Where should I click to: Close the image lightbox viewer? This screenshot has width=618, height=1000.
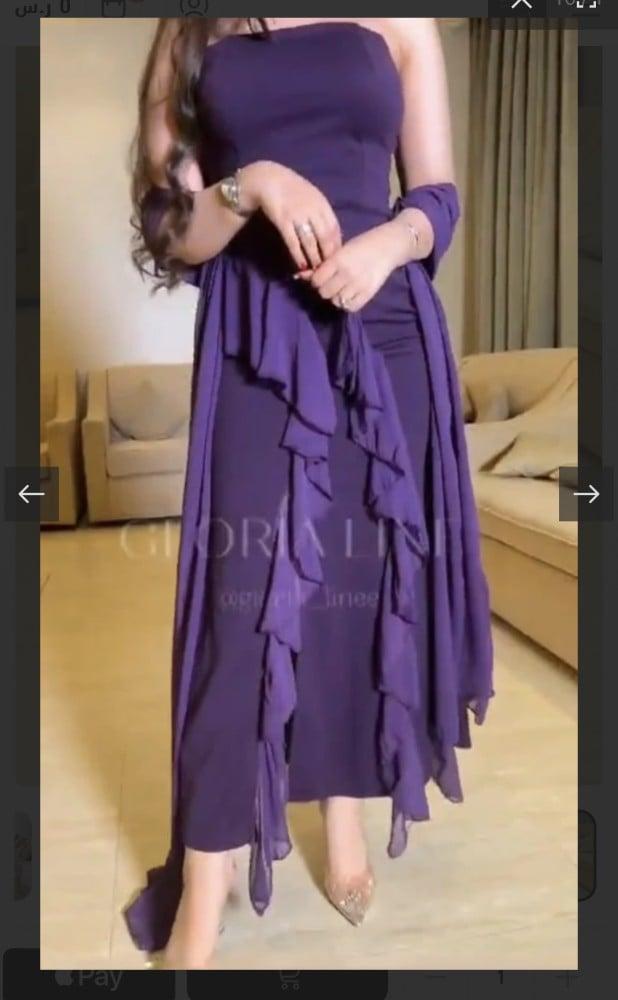521,4
